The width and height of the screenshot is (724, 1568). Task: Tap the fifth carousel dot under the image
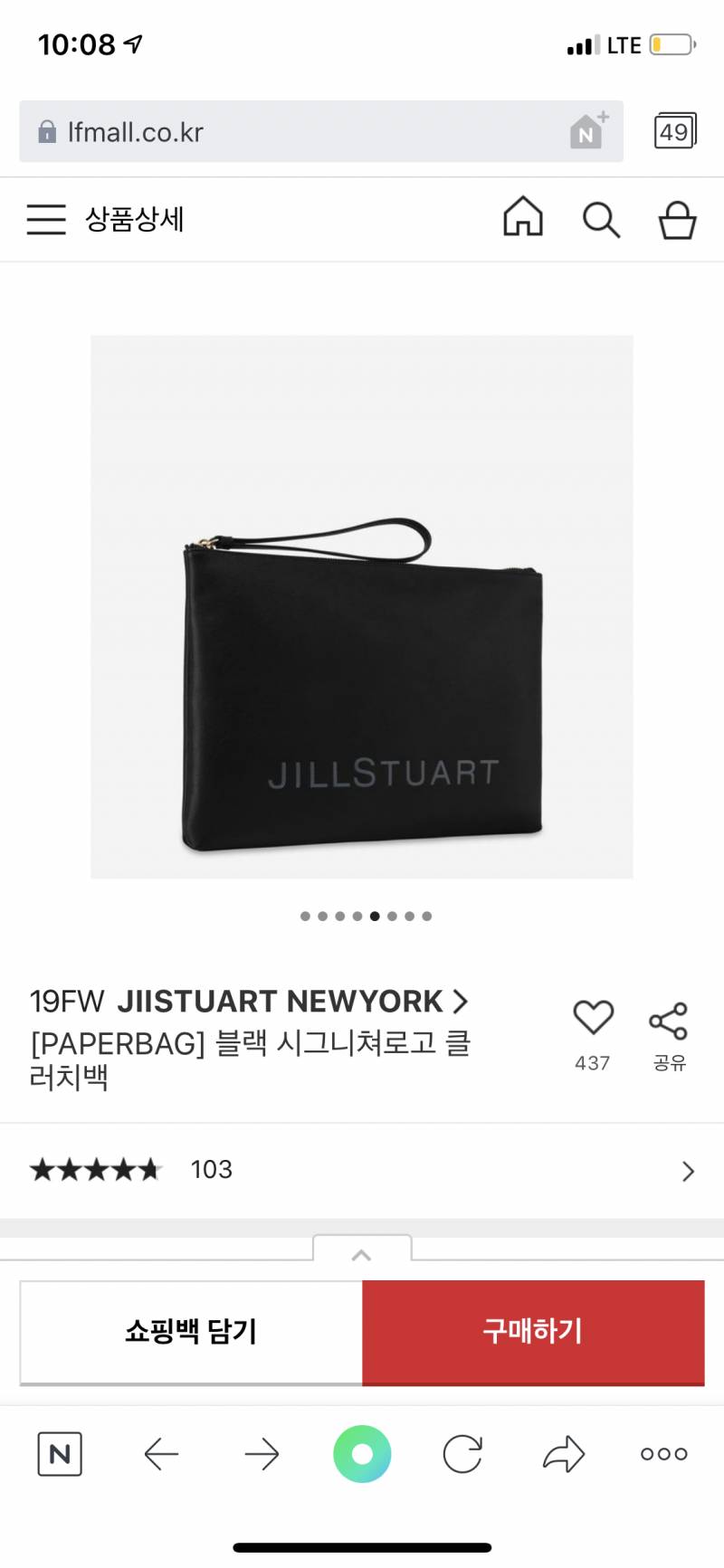point(375,916)
